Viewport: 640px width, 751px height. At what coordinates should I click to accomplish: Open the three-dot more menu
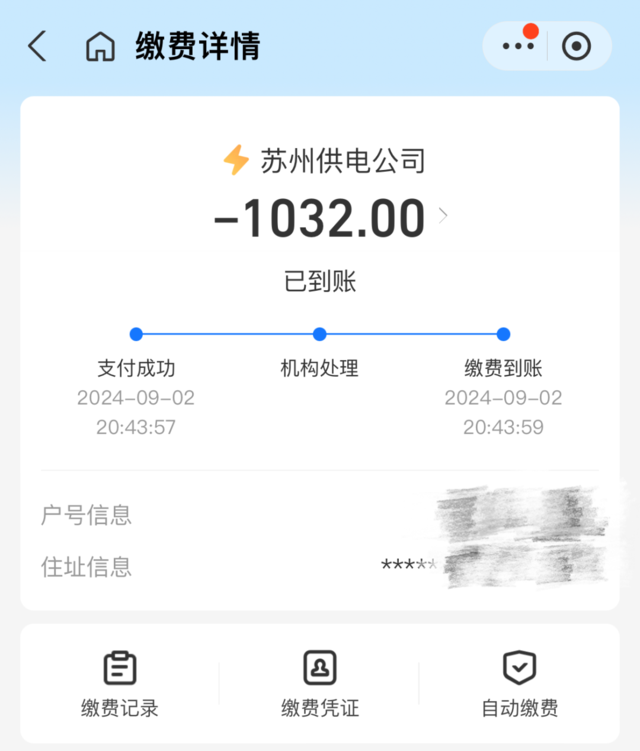518,46
